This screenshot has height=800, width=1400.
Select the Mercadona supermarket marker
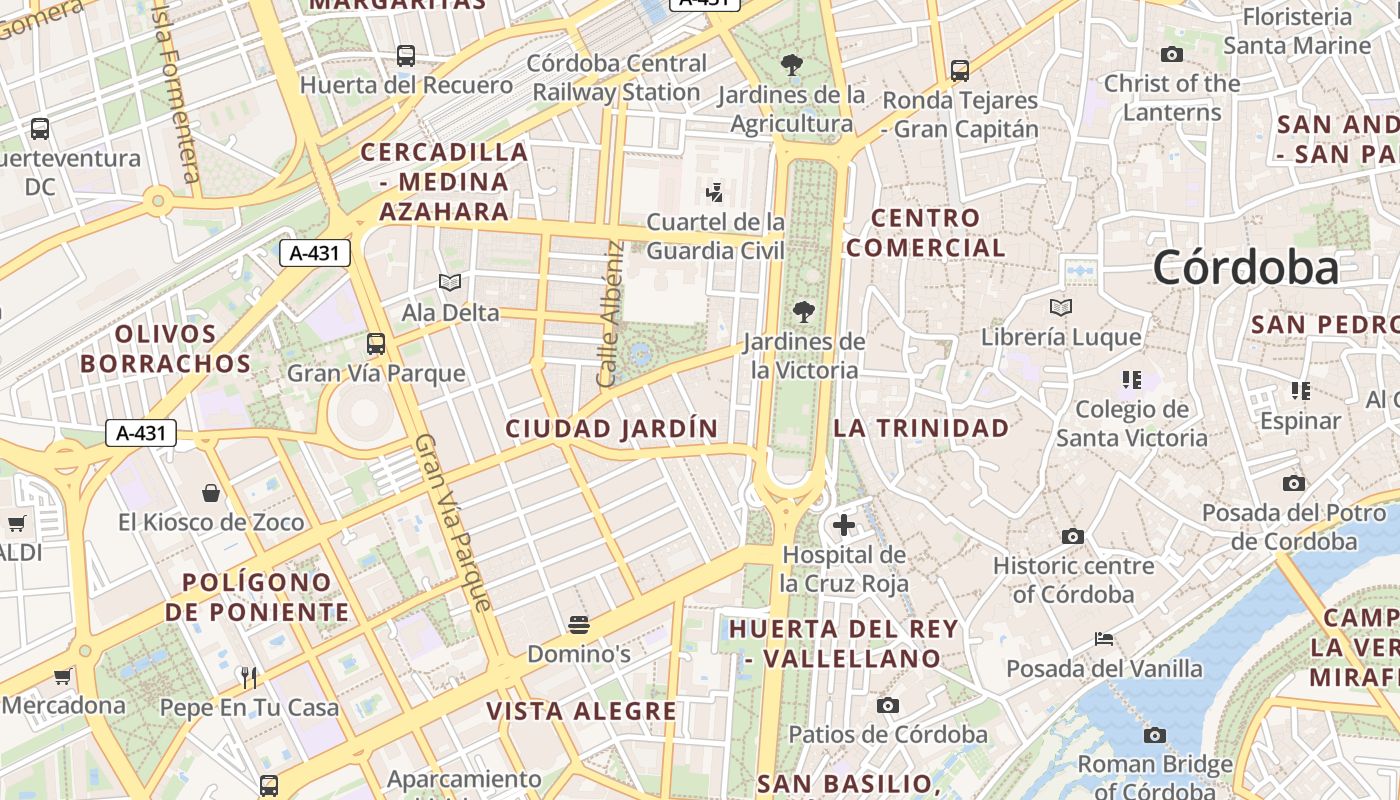tap(62, 677)
